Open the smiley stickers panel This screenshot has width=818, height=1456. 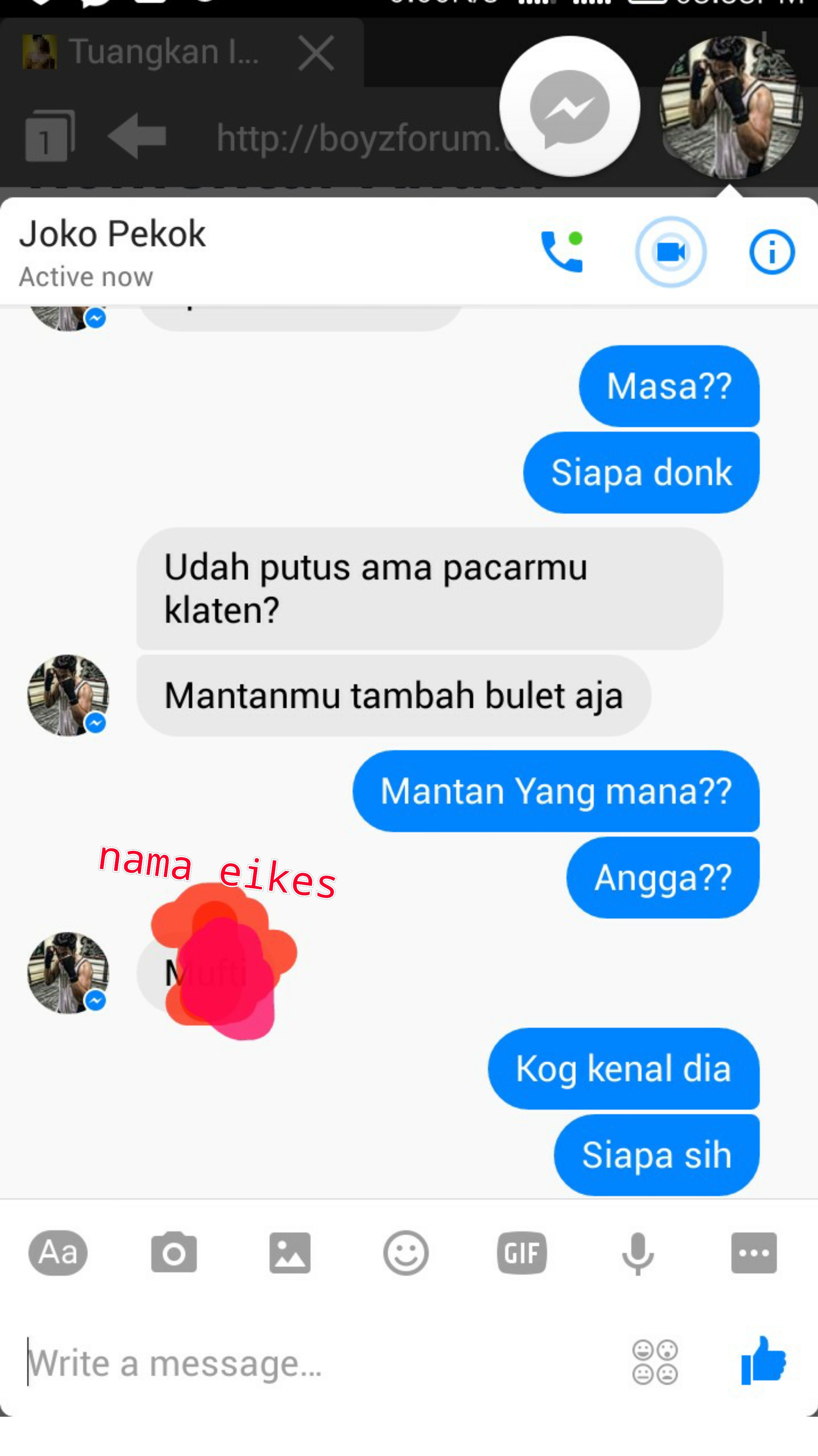tap(406, 1253)
